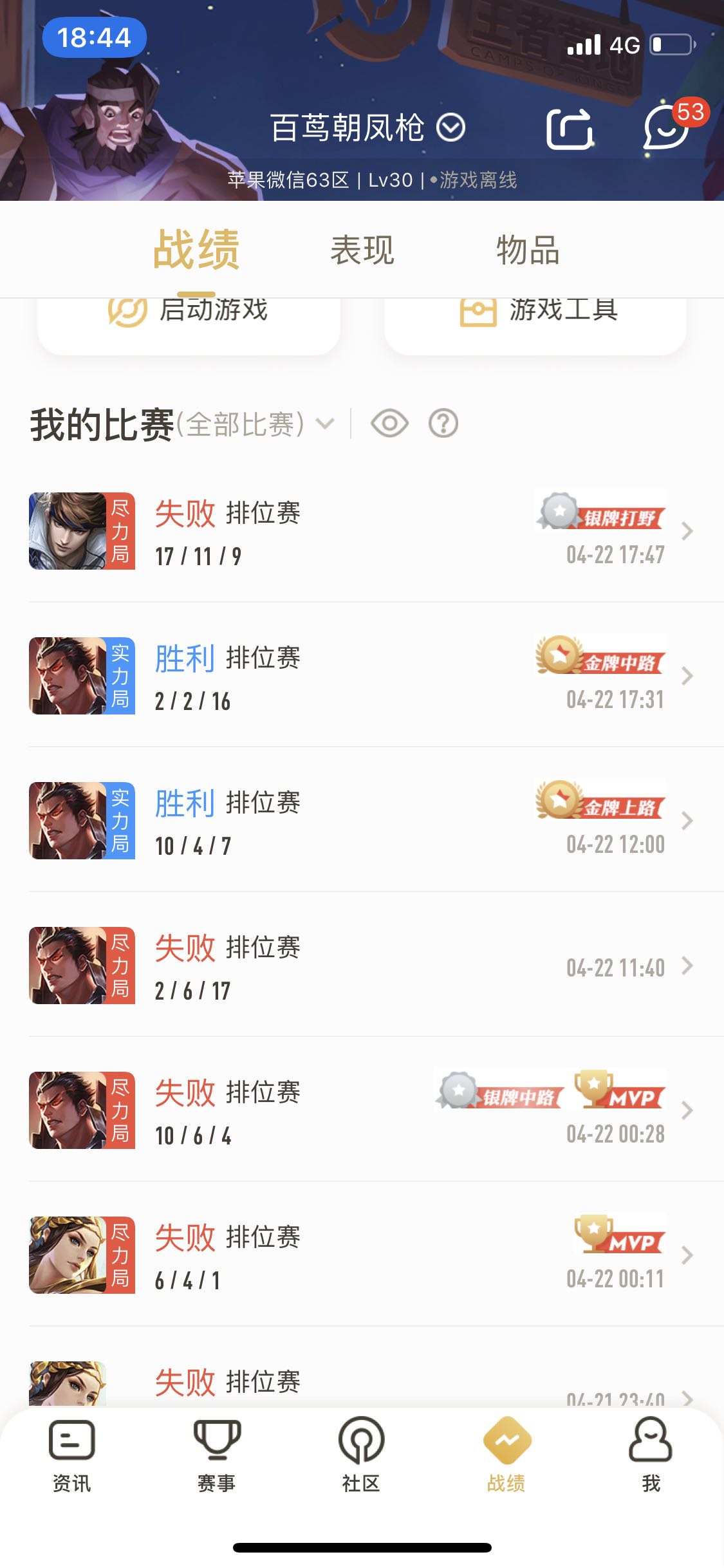Switch to the 赛事 tab
The image size is (724, 1568).
[x=216, y=1456]
